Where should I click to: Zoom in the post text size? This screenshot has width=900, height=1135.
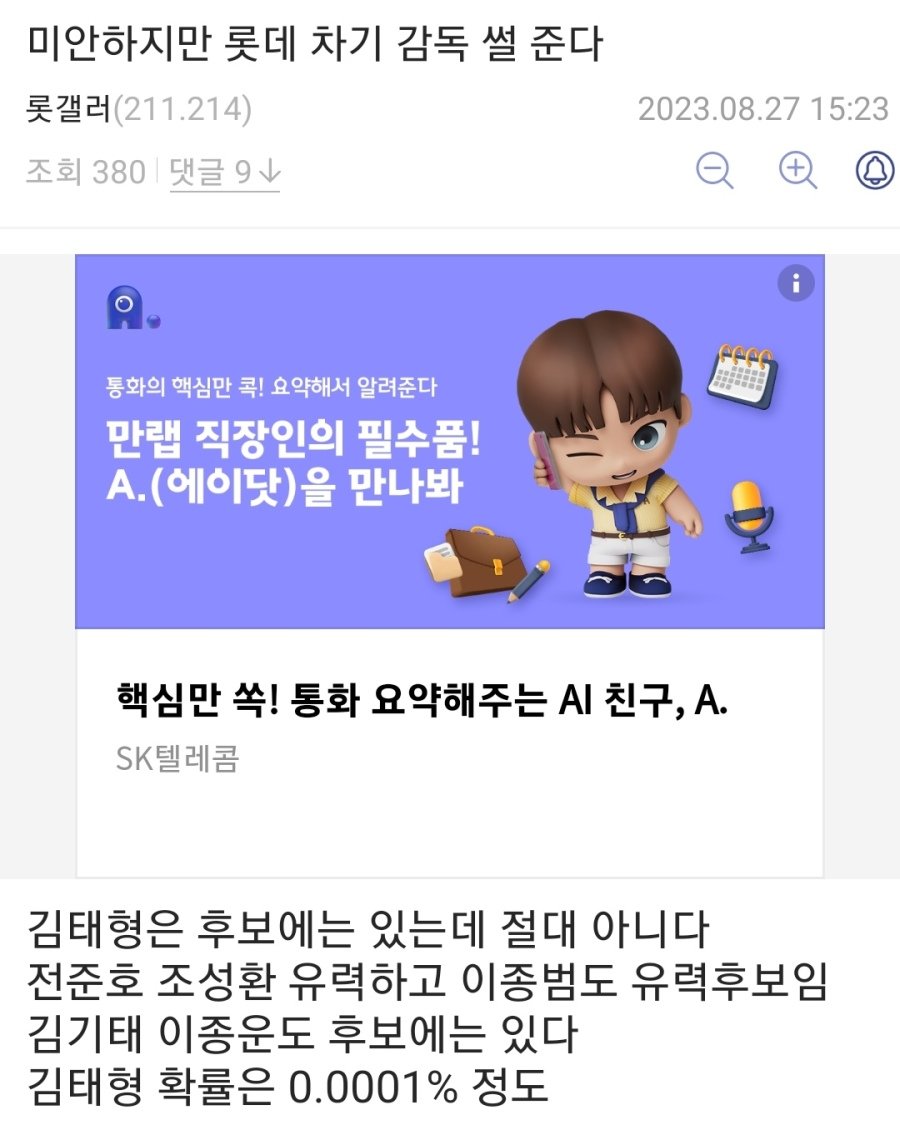(797, 171)
